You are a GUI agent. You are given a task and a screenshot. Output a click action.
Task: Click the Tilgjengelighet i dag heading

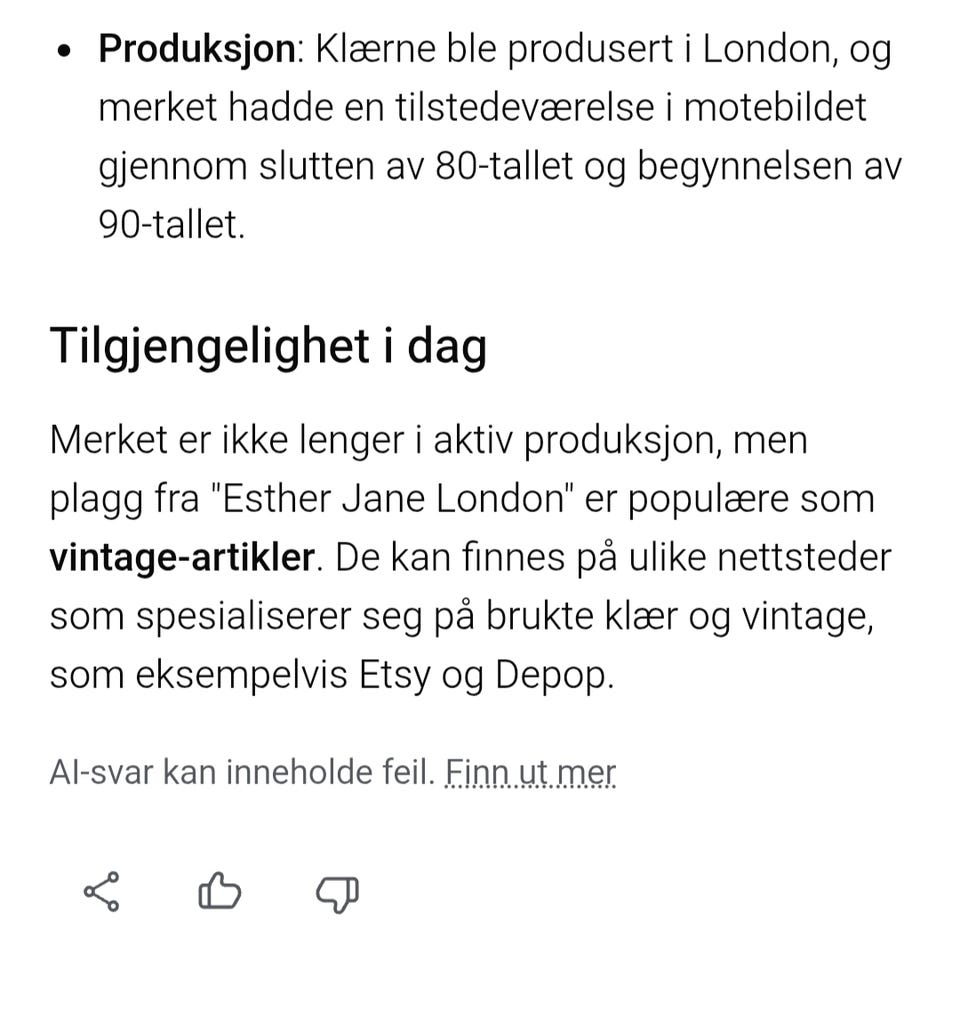pos(268,346)
